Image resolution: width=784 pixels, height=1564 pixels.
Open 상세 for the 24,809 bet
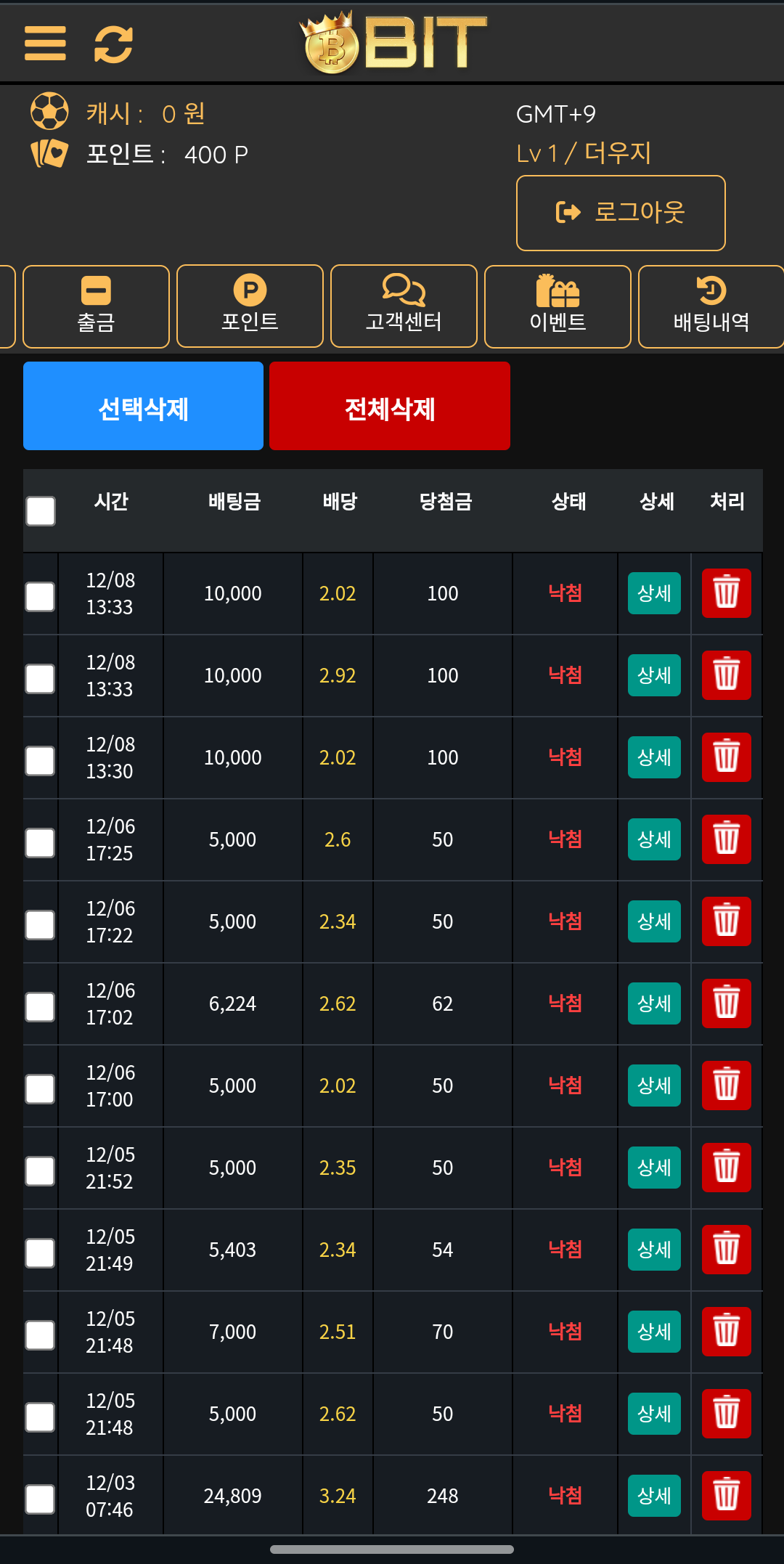coord(654,1496)
